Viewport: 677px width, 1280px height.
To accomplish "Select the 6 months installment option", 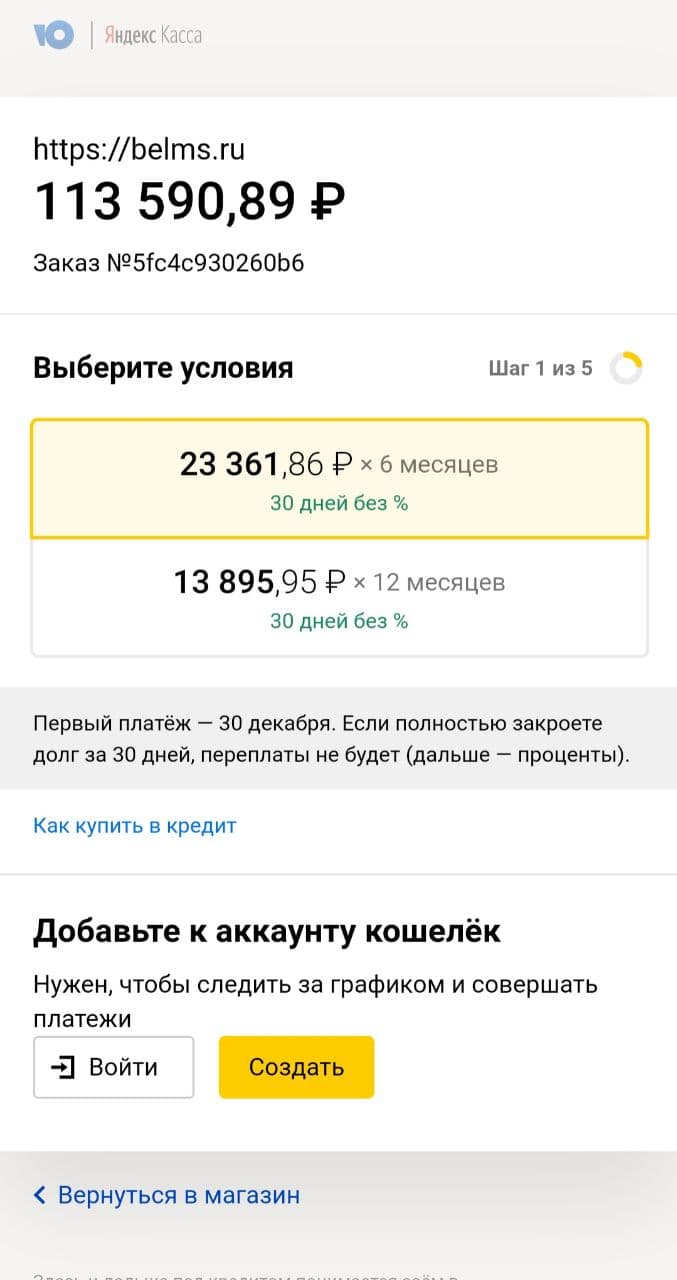I will 339,479.
